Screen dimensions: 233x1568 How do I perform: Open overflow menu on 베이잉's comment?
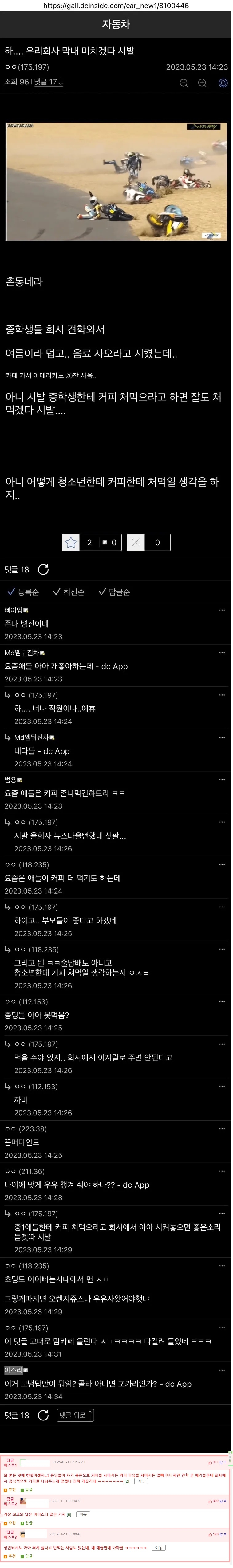click(222, 610)
